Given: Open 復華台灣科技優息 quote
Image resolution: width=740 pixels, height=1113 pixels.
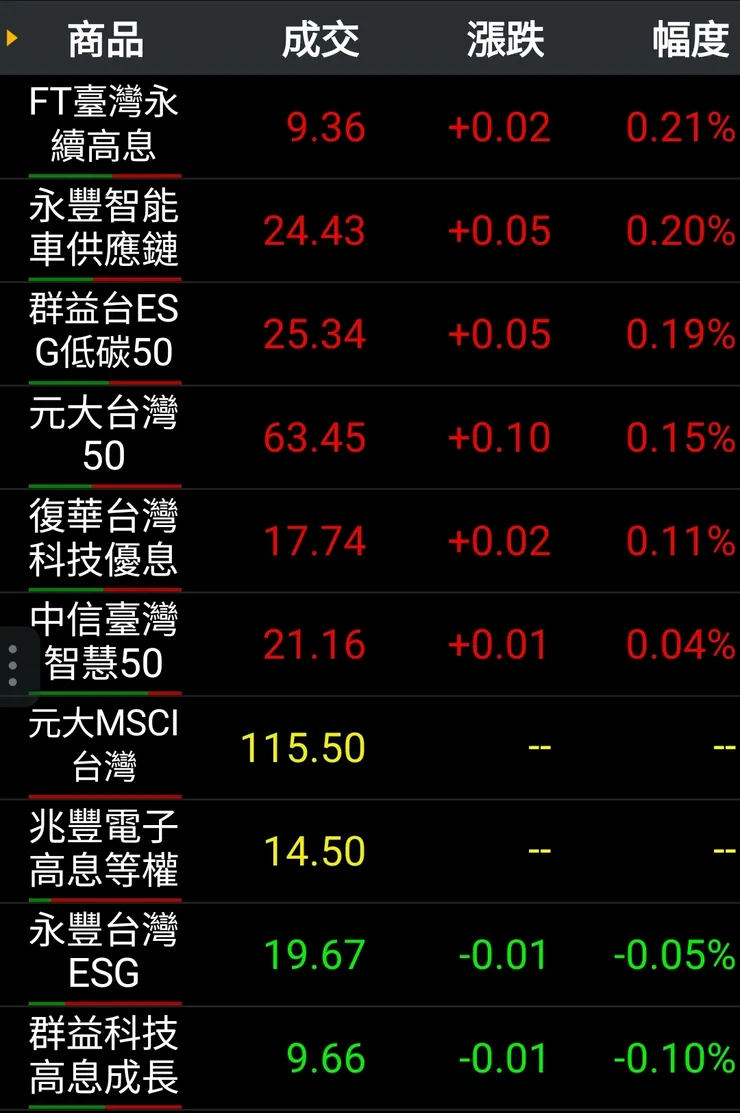Looking at the screenshot, I should (x=104, y=541).
